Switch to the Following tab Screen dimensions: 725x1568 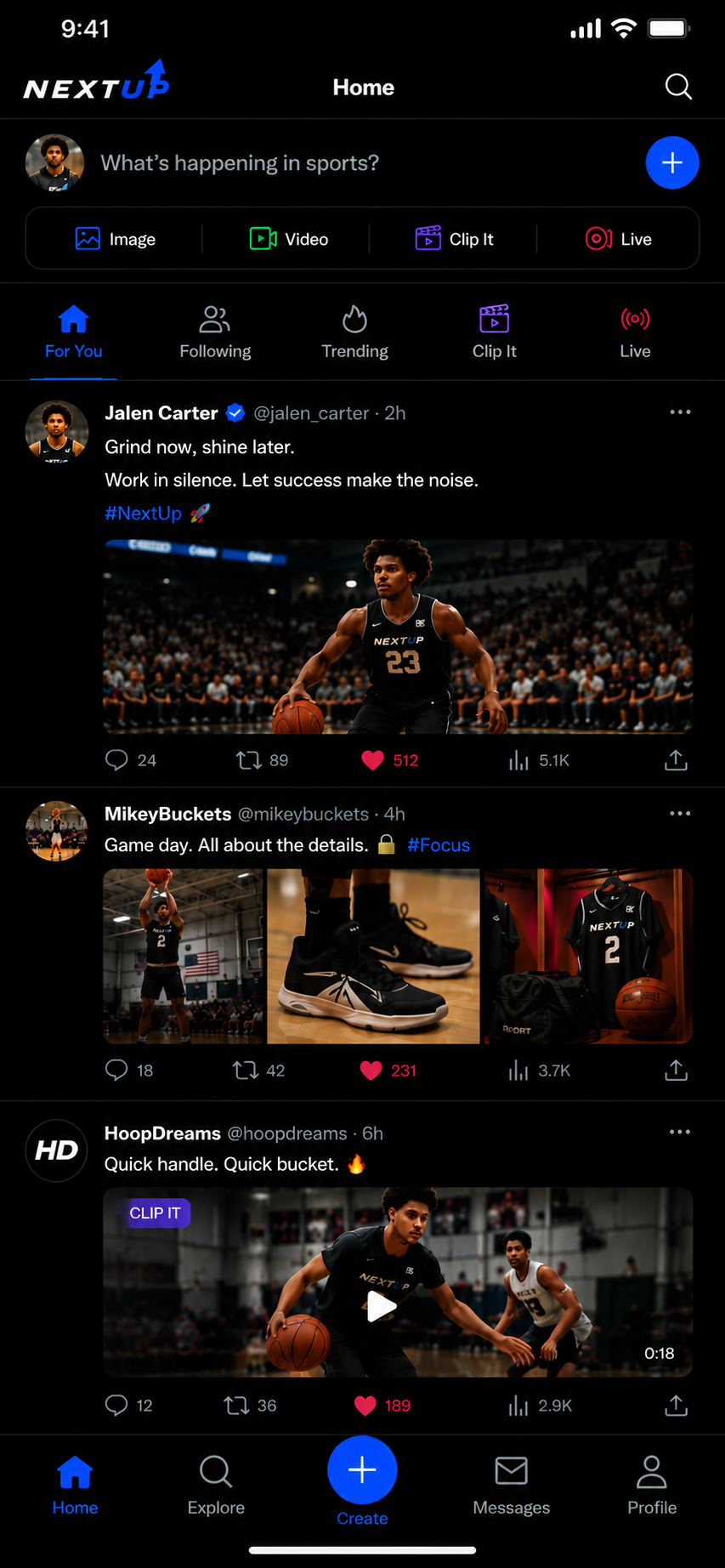click(215, 332)
